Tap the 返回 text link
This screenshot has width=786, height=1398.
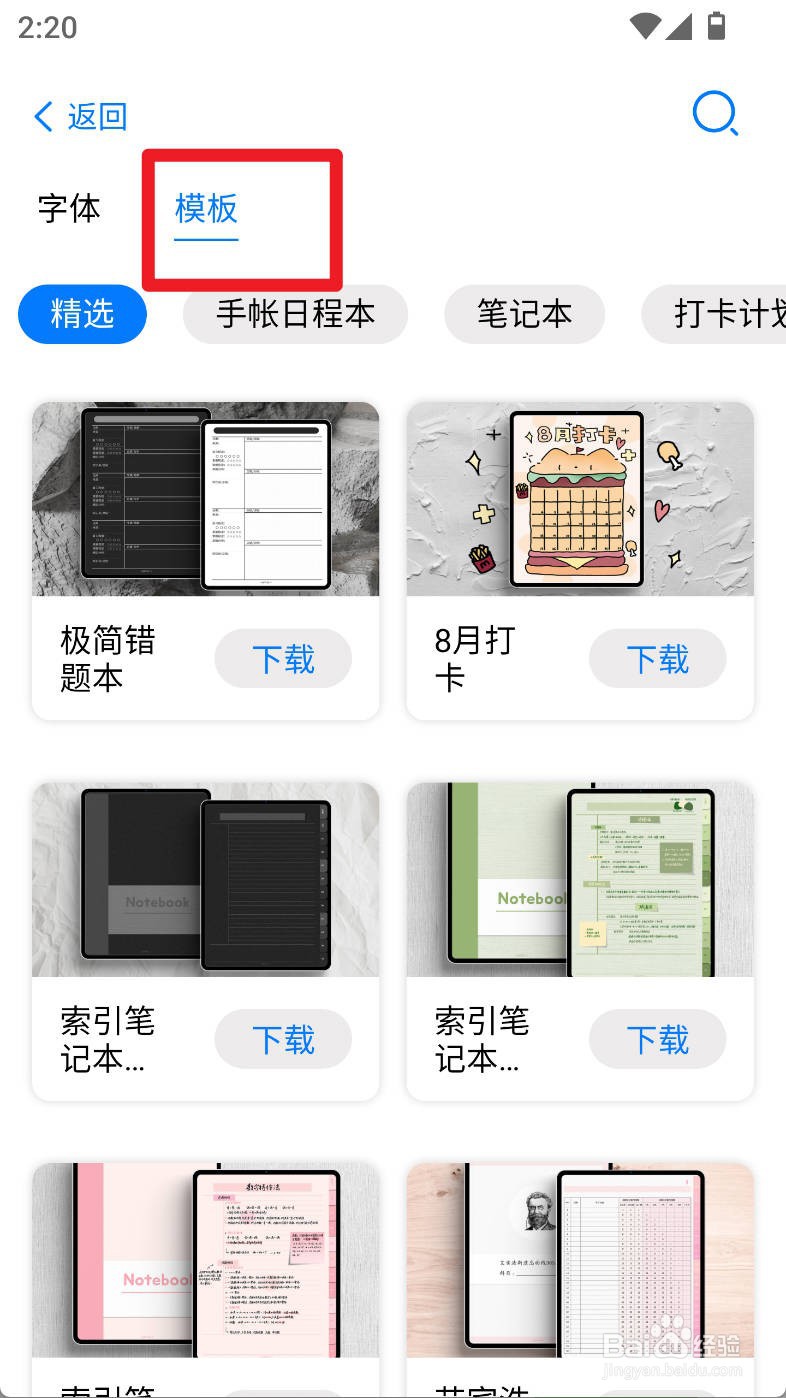96,116
